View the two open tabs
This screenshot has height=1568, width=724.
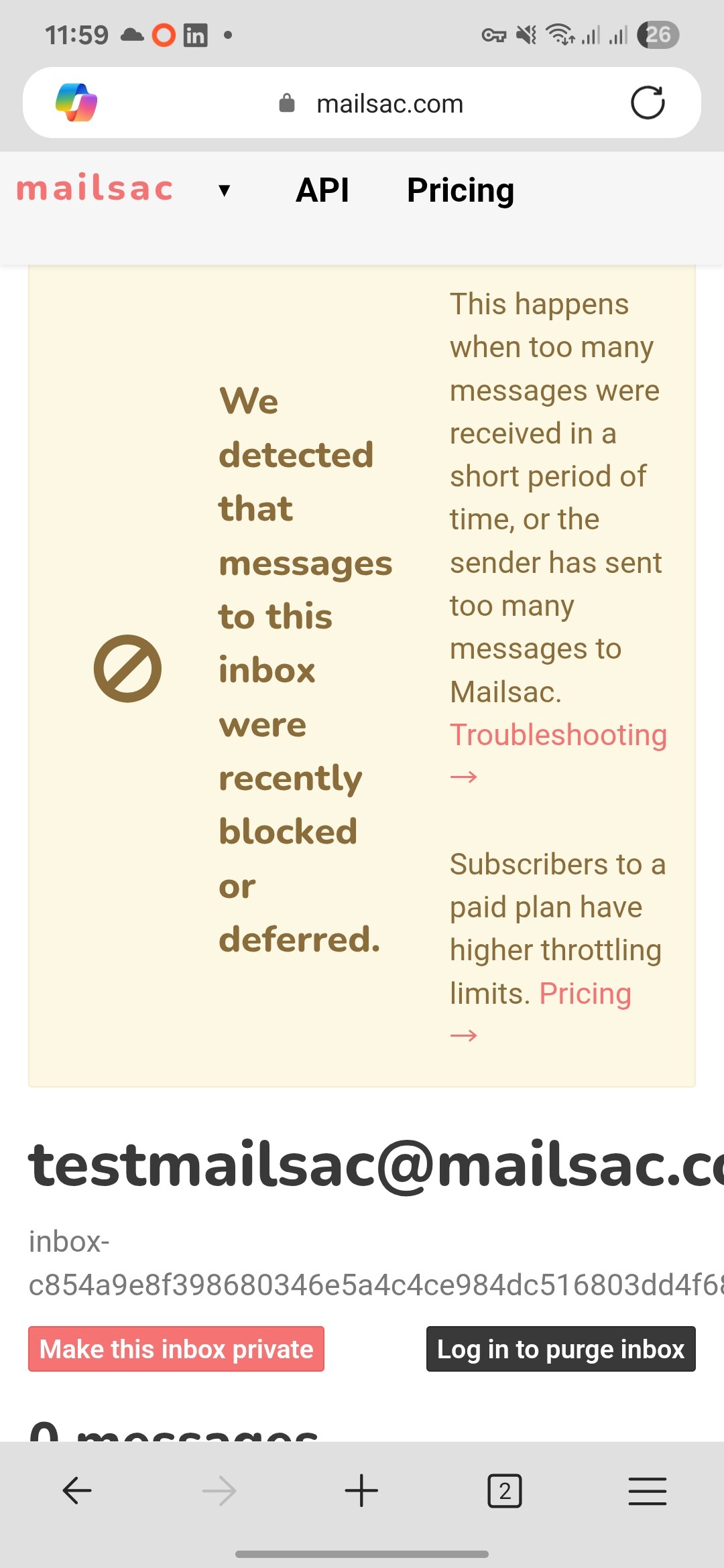click(x=505, y=1491)
